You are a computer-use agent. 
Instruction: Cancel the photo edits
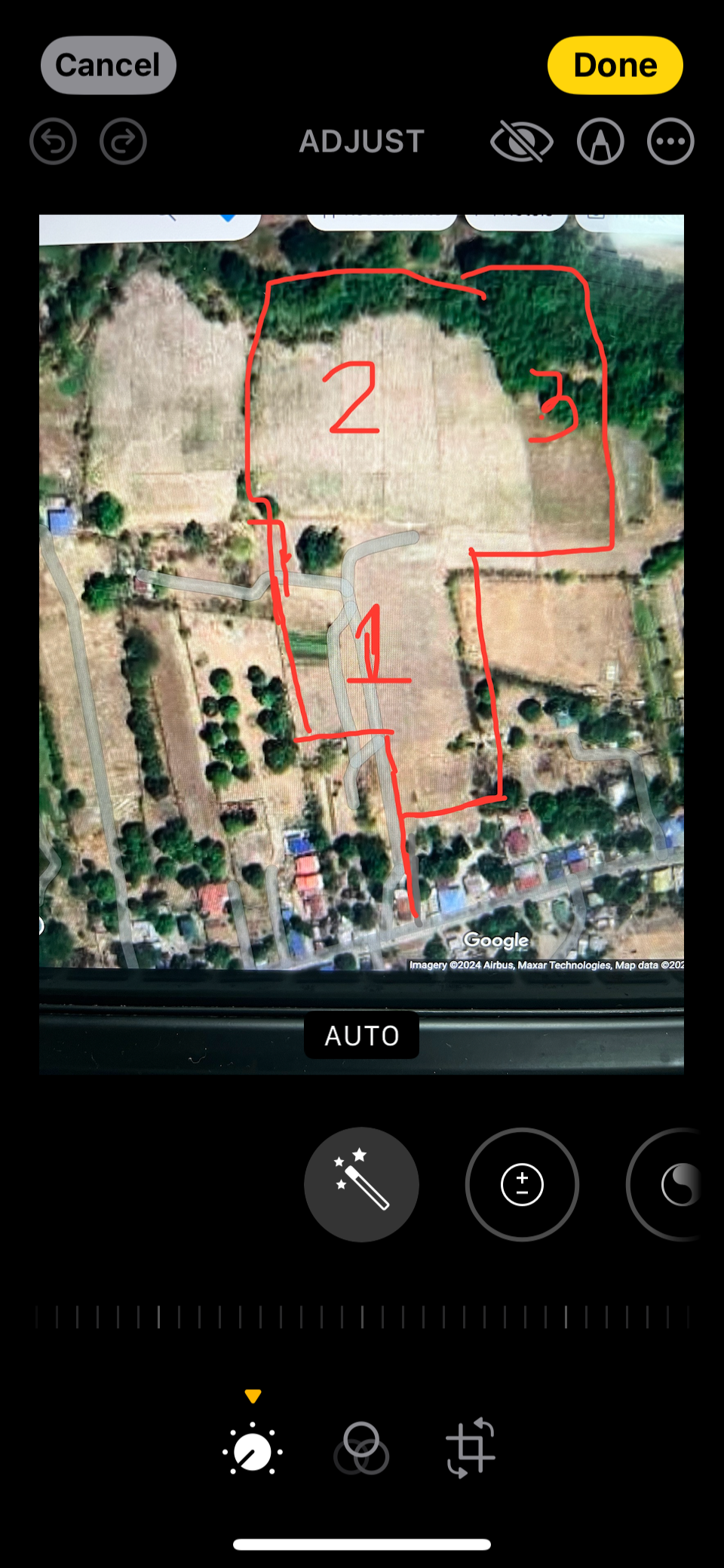(108, 66)
